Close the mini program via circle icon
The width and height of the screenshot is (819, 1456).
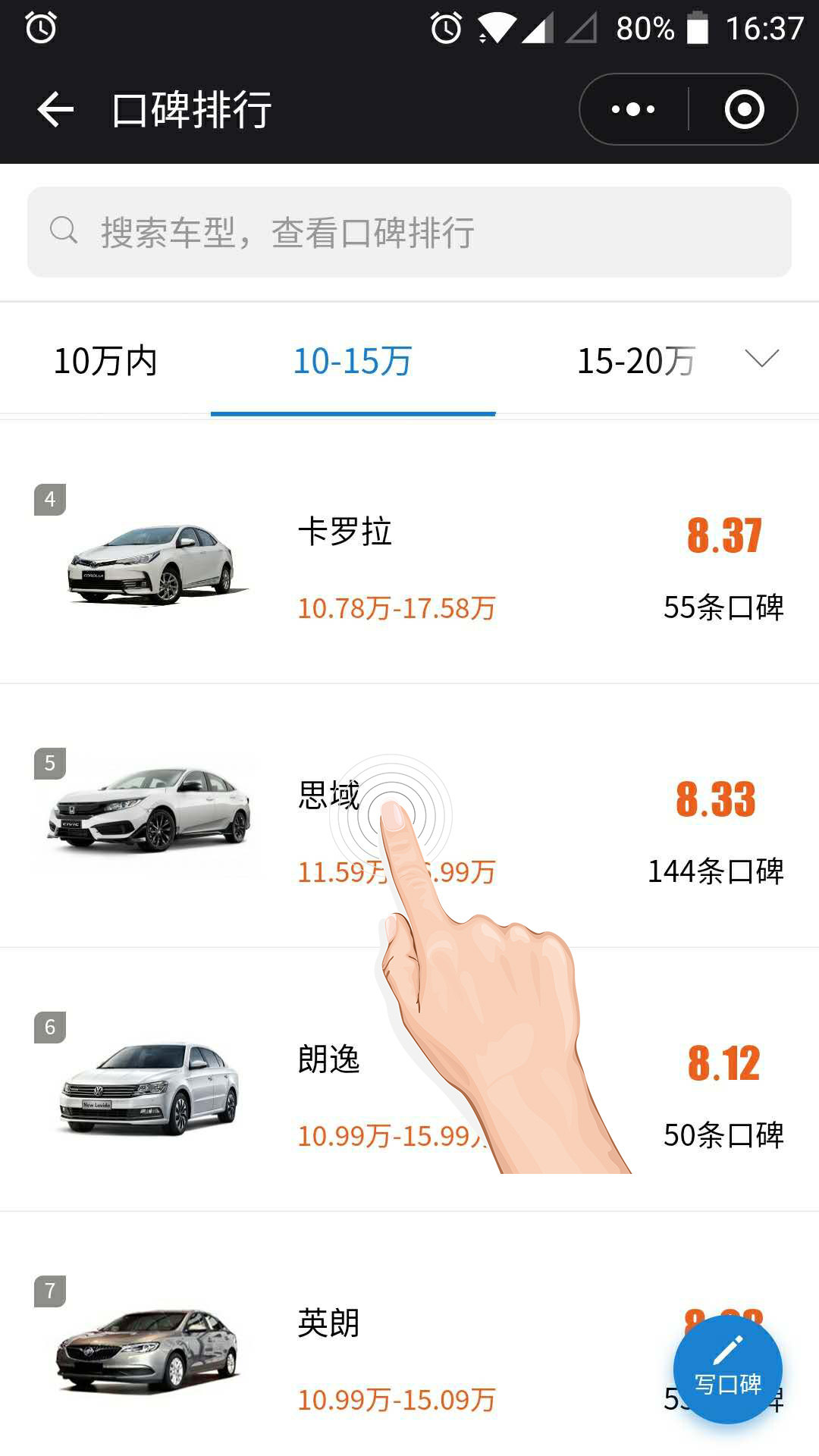point(744,109)
